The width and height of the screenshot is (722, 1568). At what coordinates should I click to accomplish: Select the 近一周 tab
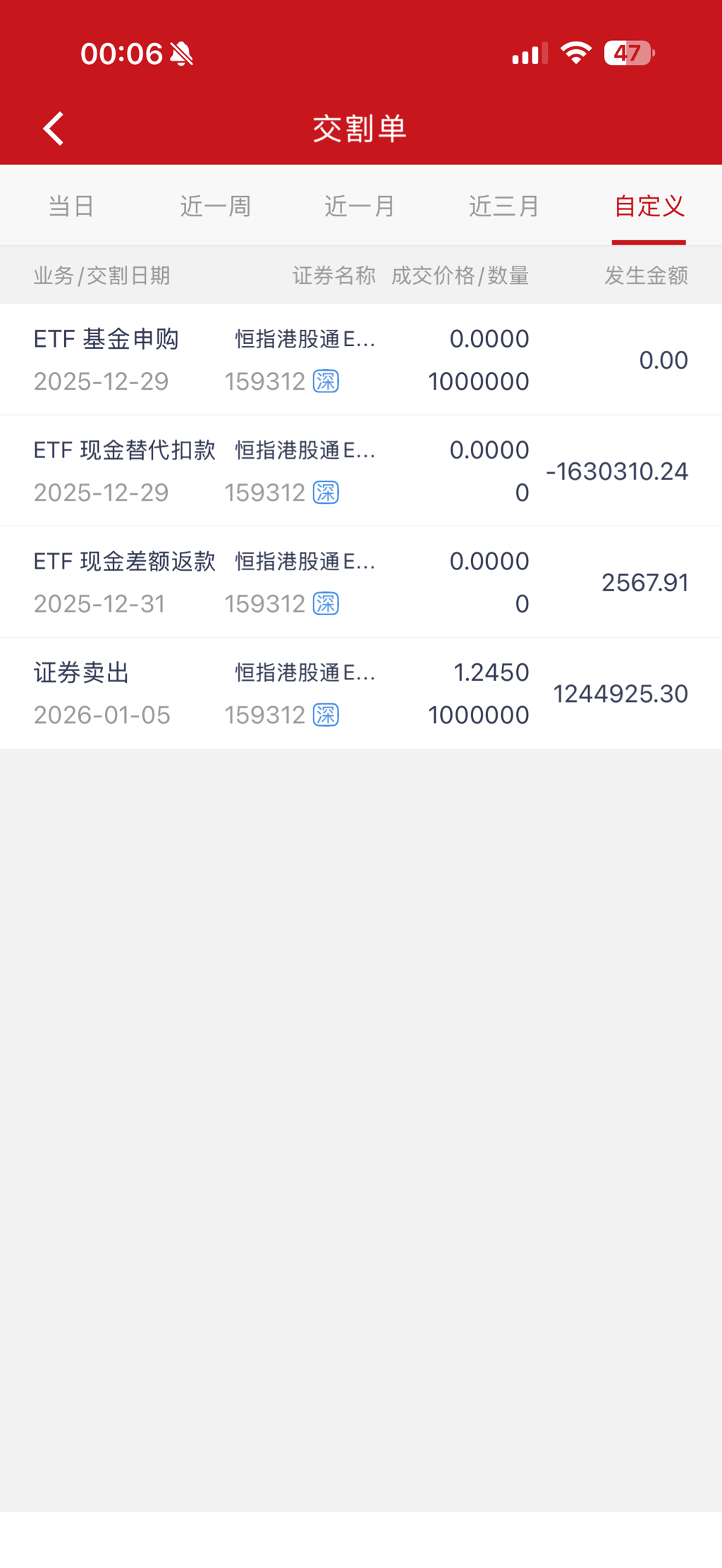tap(216, 206)
